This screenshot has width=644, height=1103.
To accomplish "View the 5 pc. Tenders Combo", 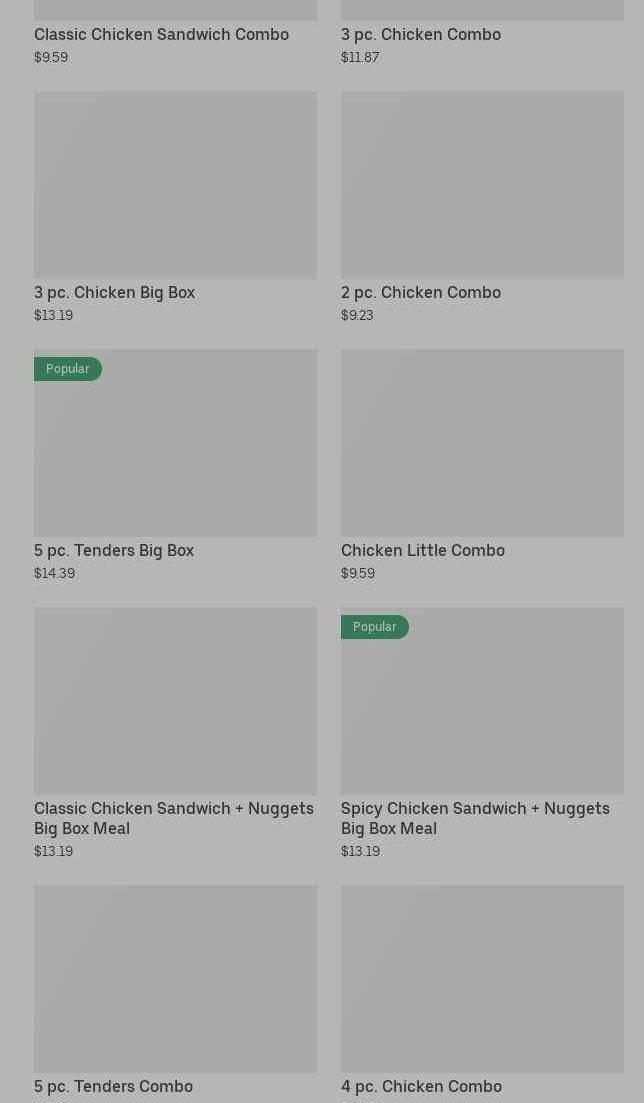I will click(x=175, y=993).
